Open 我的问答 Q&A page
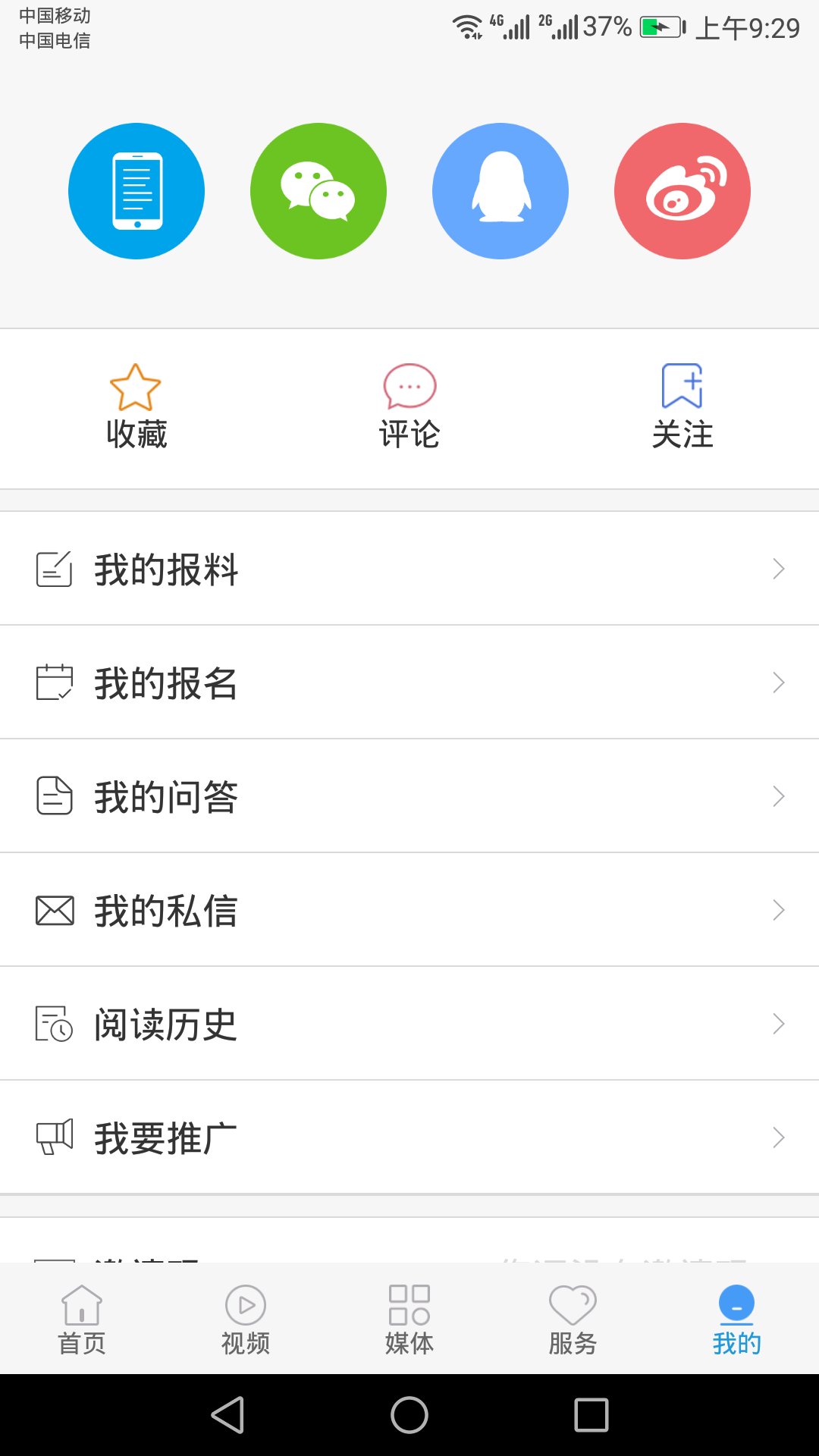The width and height of the screenshot is (819, 1456). (165, 795)
